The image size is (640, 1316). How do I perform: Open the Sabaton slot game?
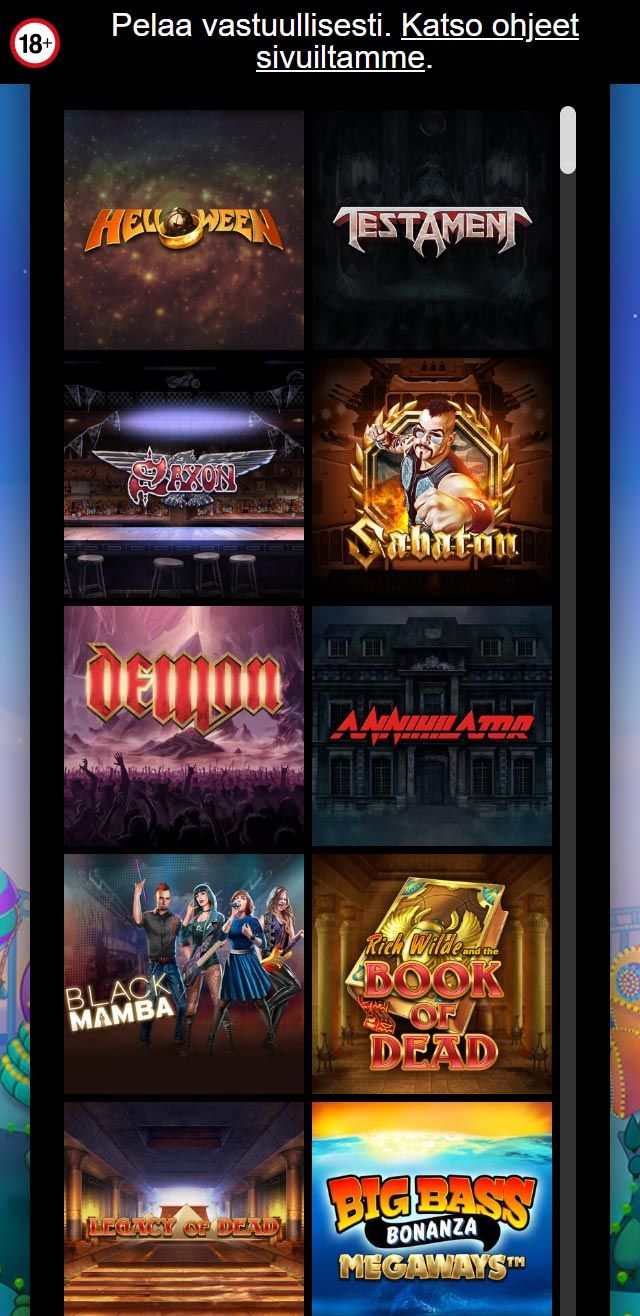tap(432, 478)
